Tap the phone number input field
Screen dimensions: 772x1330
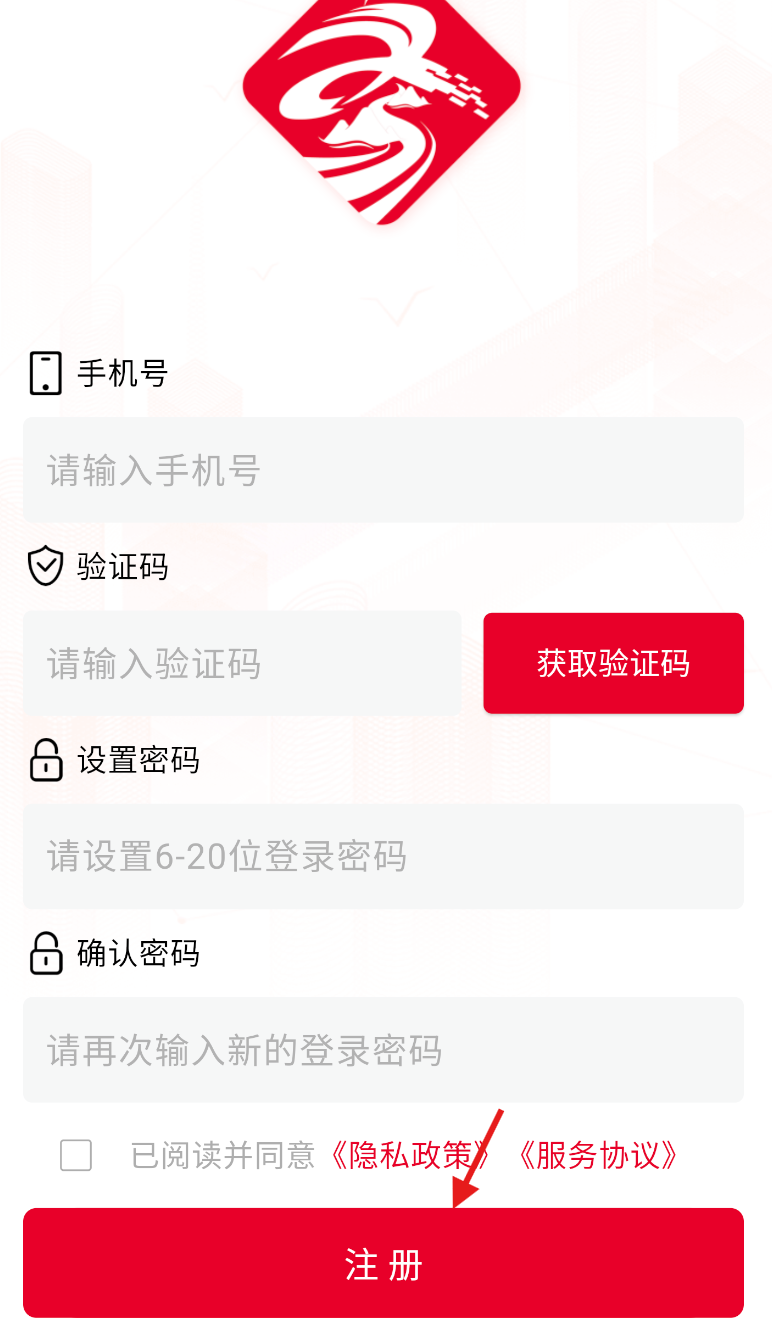click(x=383, y=470)
